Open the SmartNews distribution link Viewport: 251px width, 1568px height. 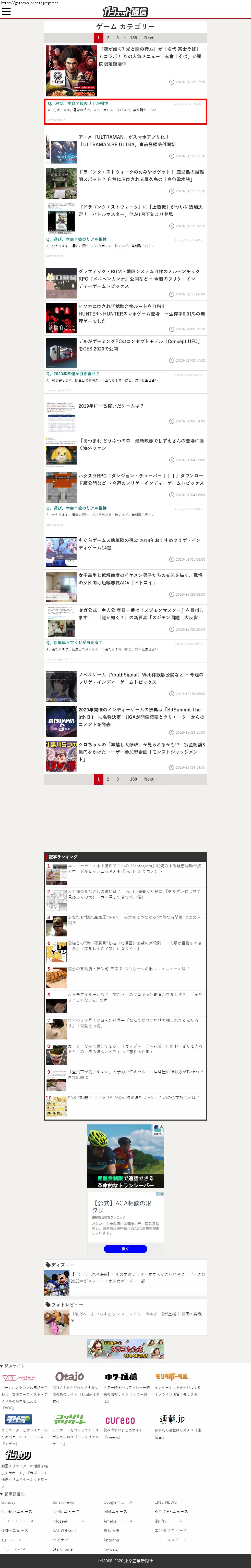click(x=63, y=1502)
